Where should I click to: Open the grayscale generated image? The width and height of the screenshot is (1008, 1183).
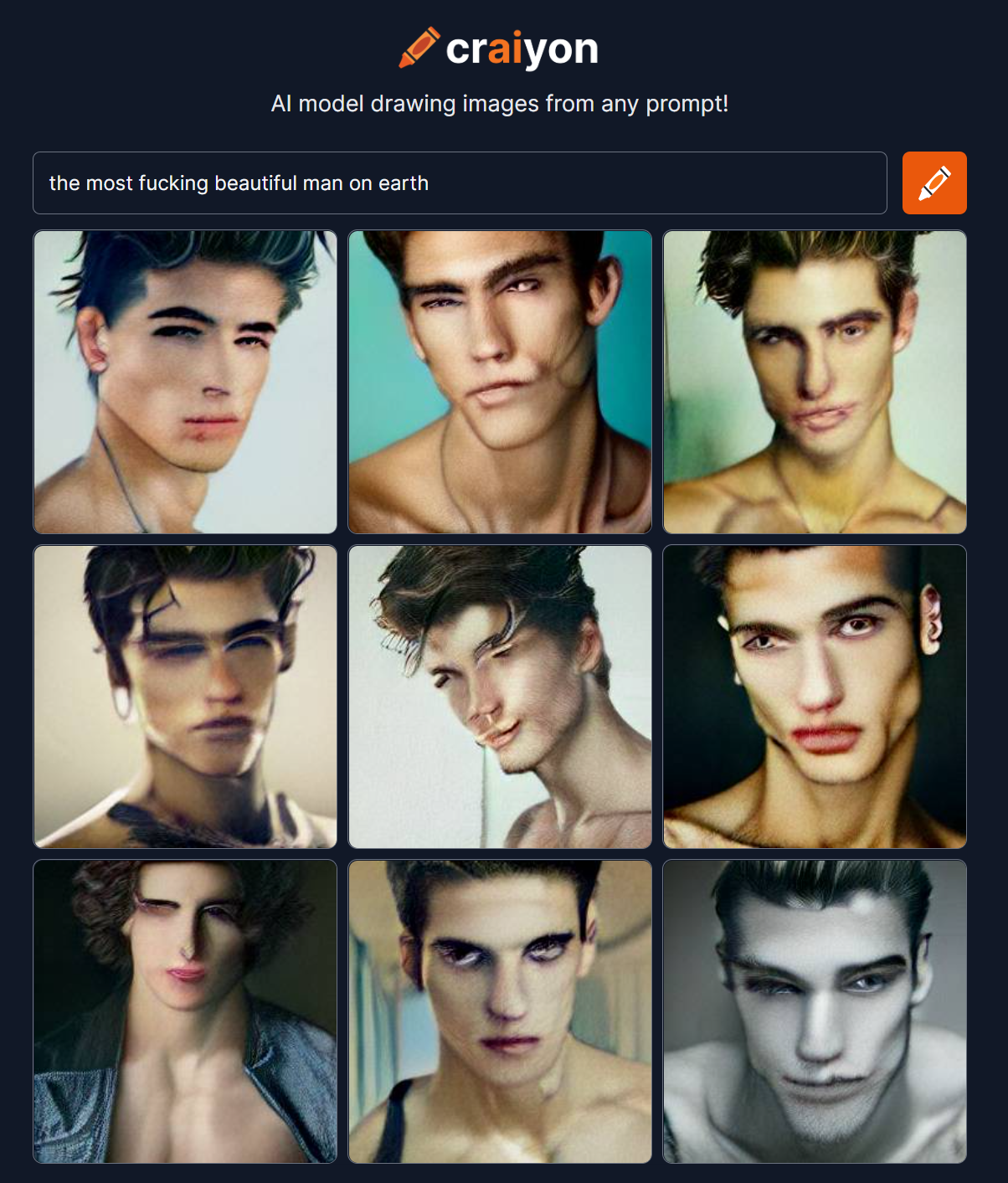814,1011
